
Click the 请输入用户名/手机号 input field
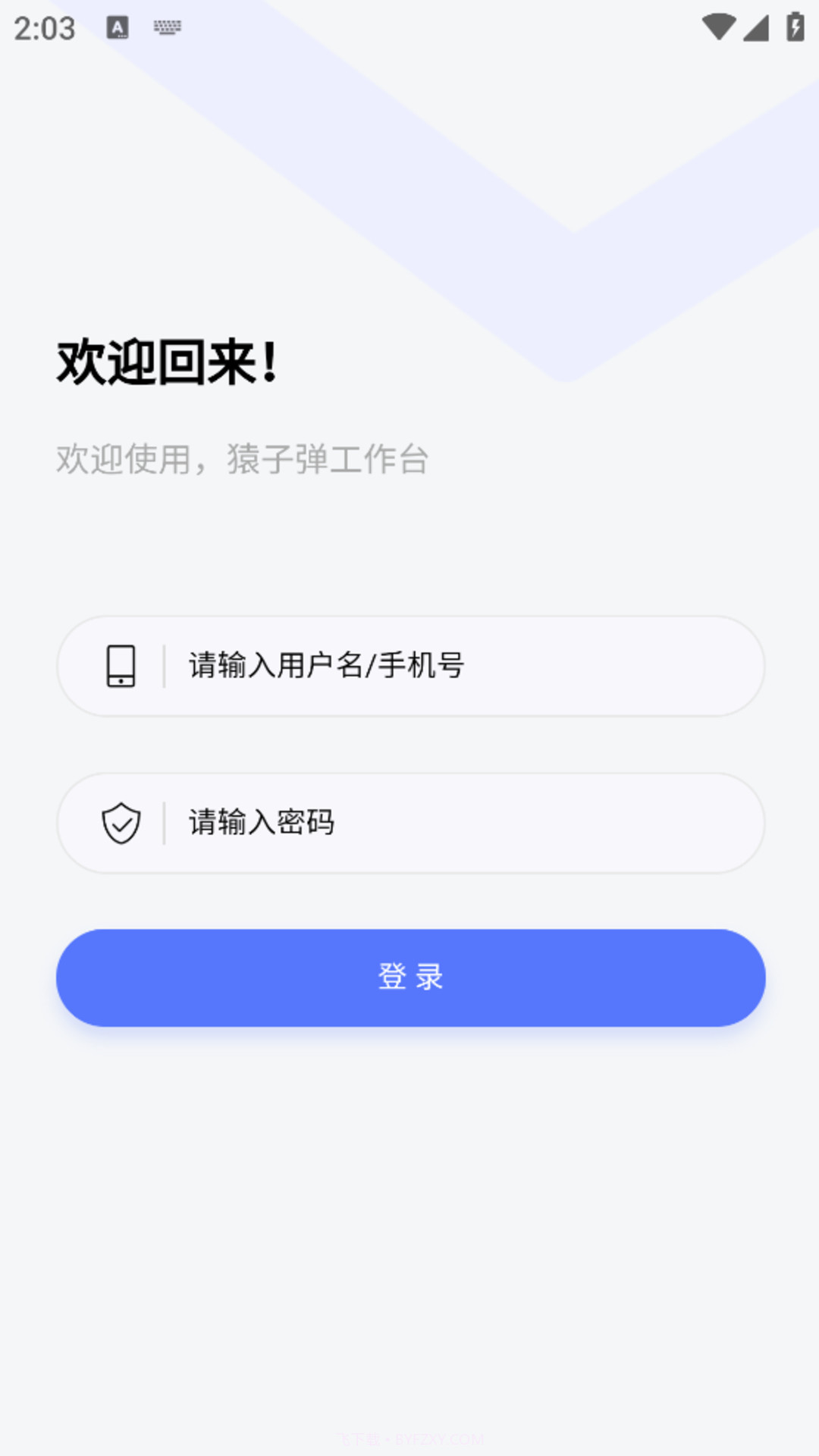point(409,666)
